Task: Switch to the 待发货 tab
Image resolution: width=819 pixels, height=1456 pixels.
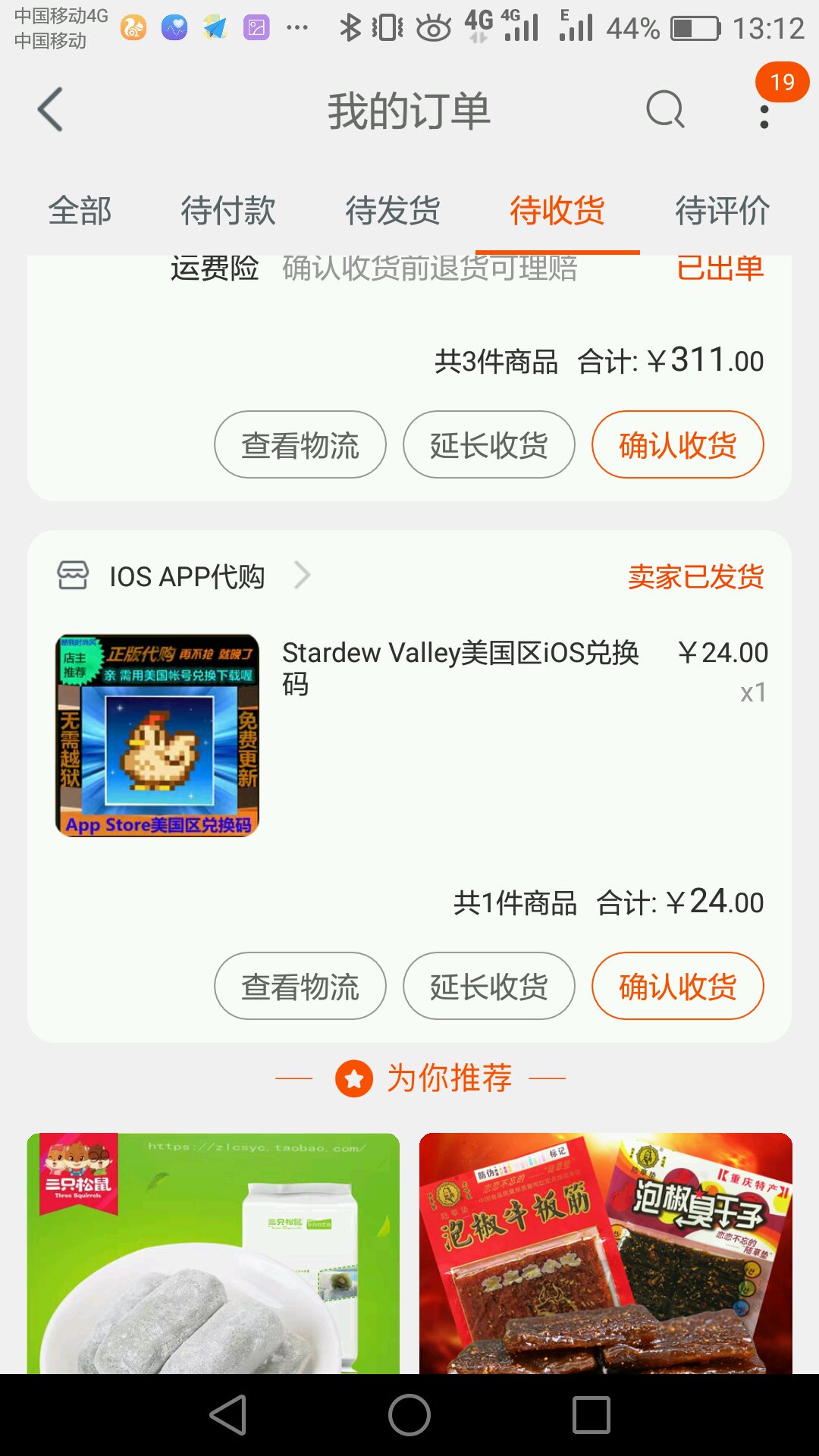Action: tap(393, 210)
